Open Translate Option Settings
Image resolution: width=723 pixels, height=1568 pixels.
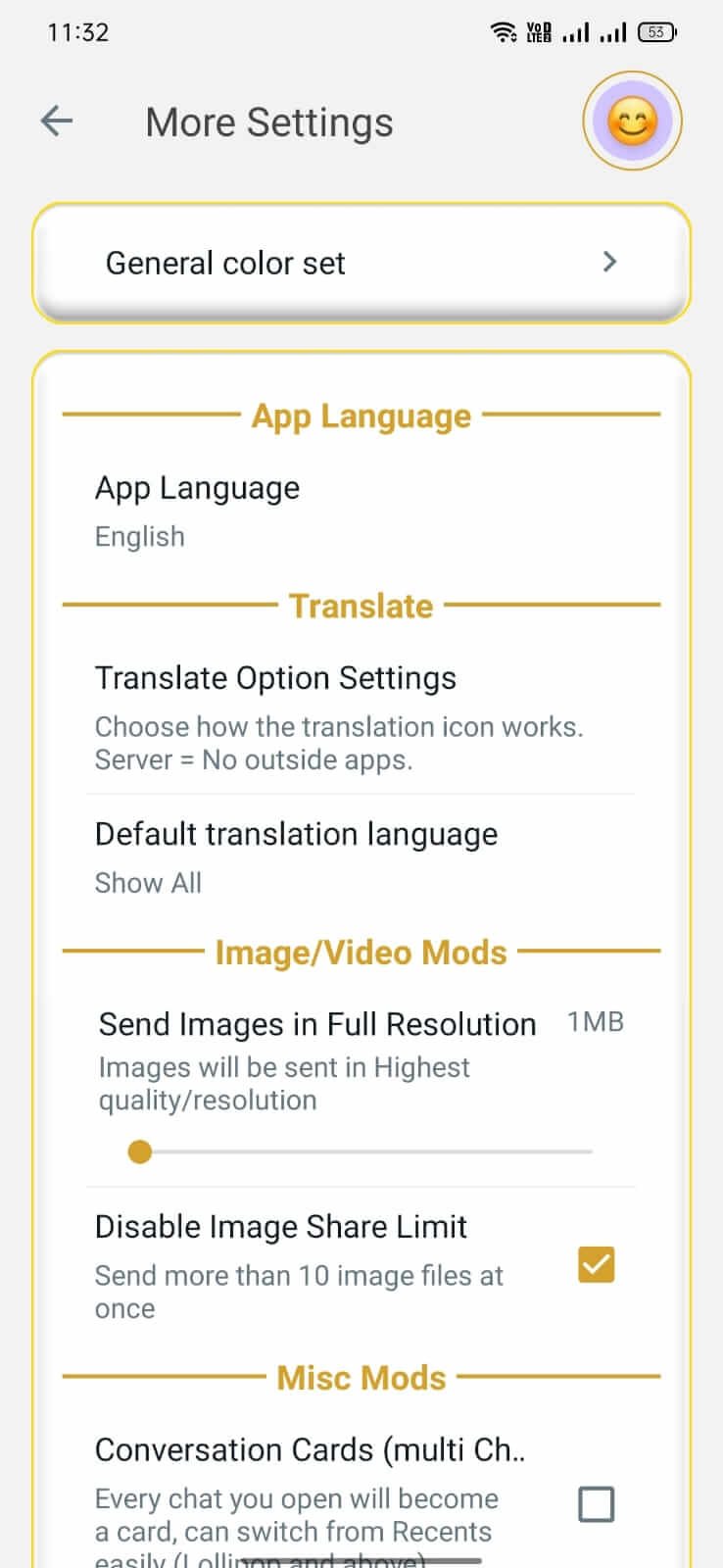click(x=361, y=717)
